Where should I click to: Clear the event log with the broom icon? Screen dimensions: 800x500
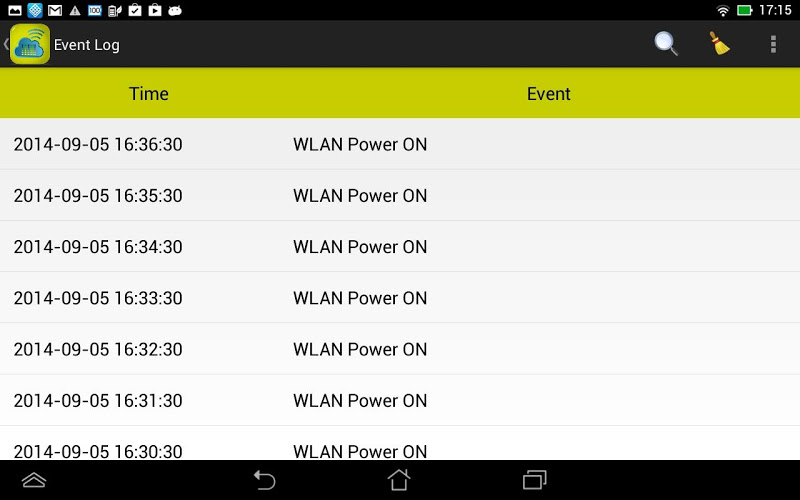tap(719, 44)
